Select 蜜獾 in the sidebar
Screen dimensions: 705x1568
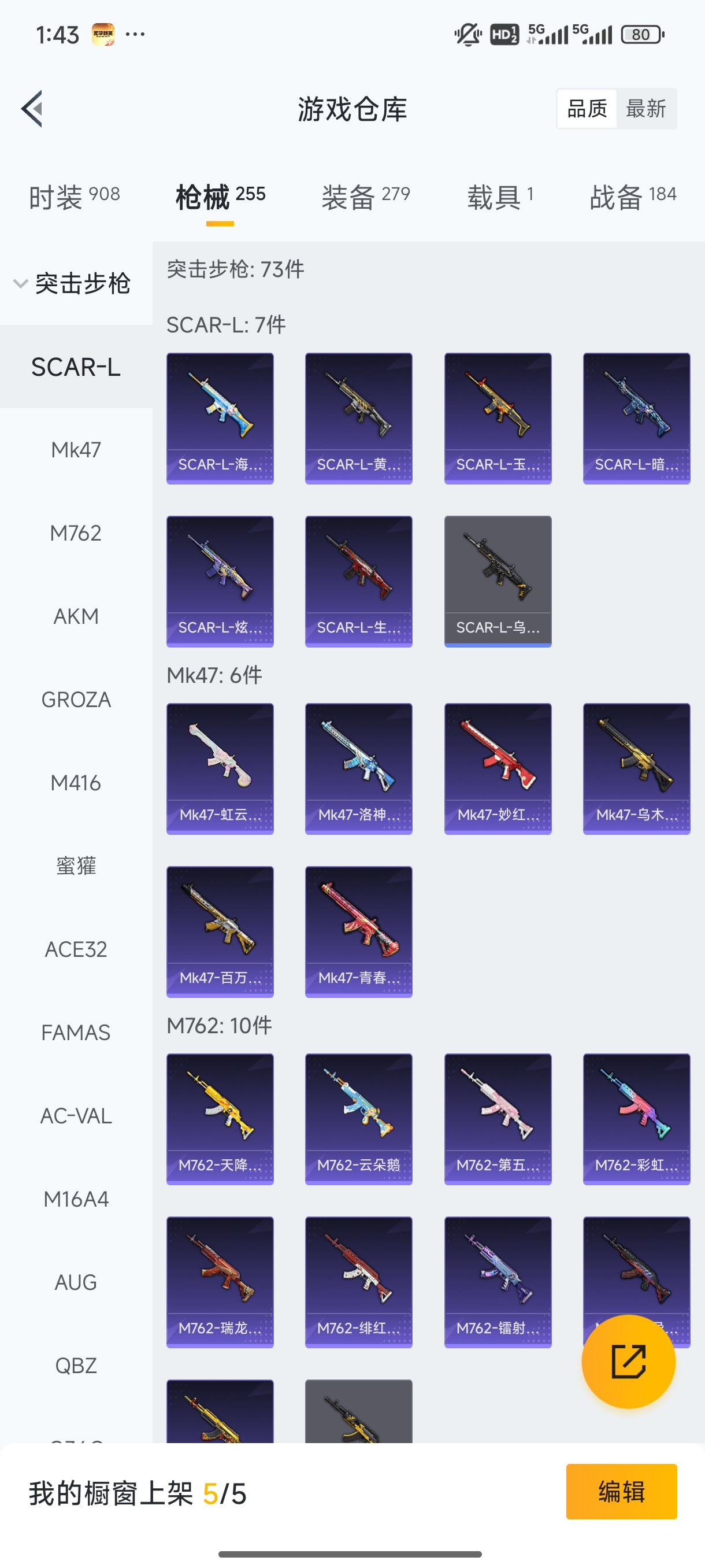pos(76,866)
